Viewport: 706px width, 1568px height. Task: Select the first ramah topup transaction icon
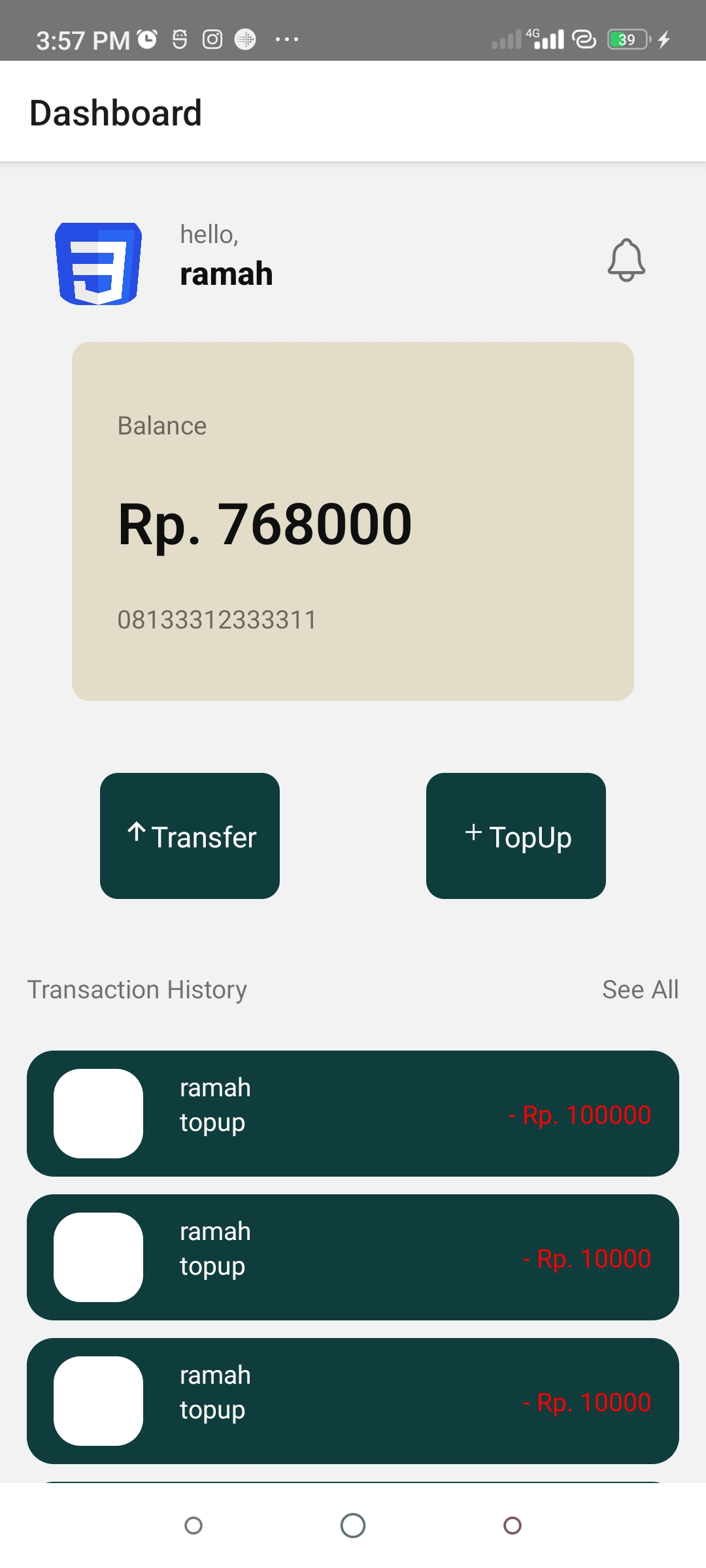click(97, 1113)
